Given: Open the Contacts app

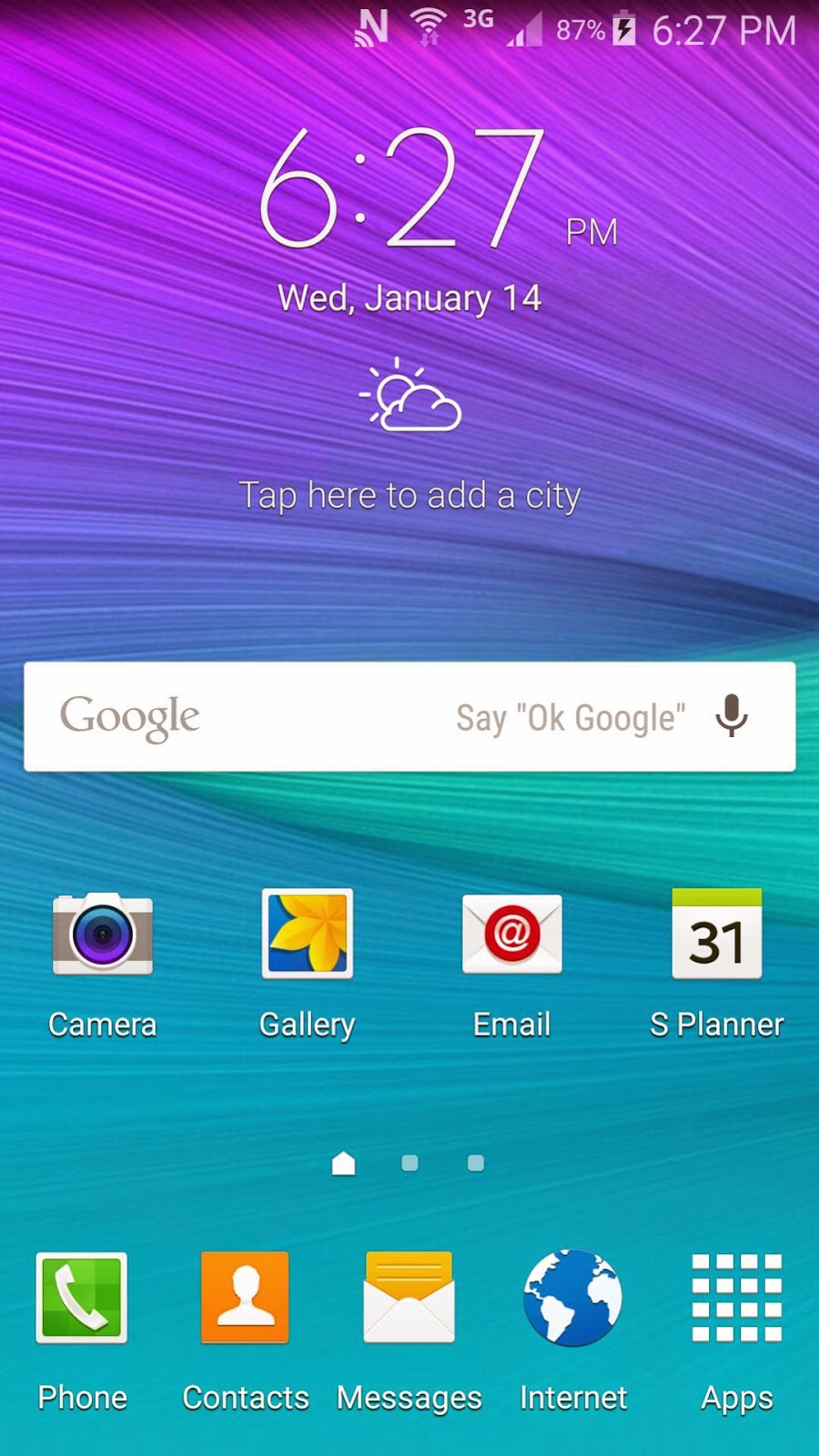Looking at the screenshot, I should [245, 1299].
